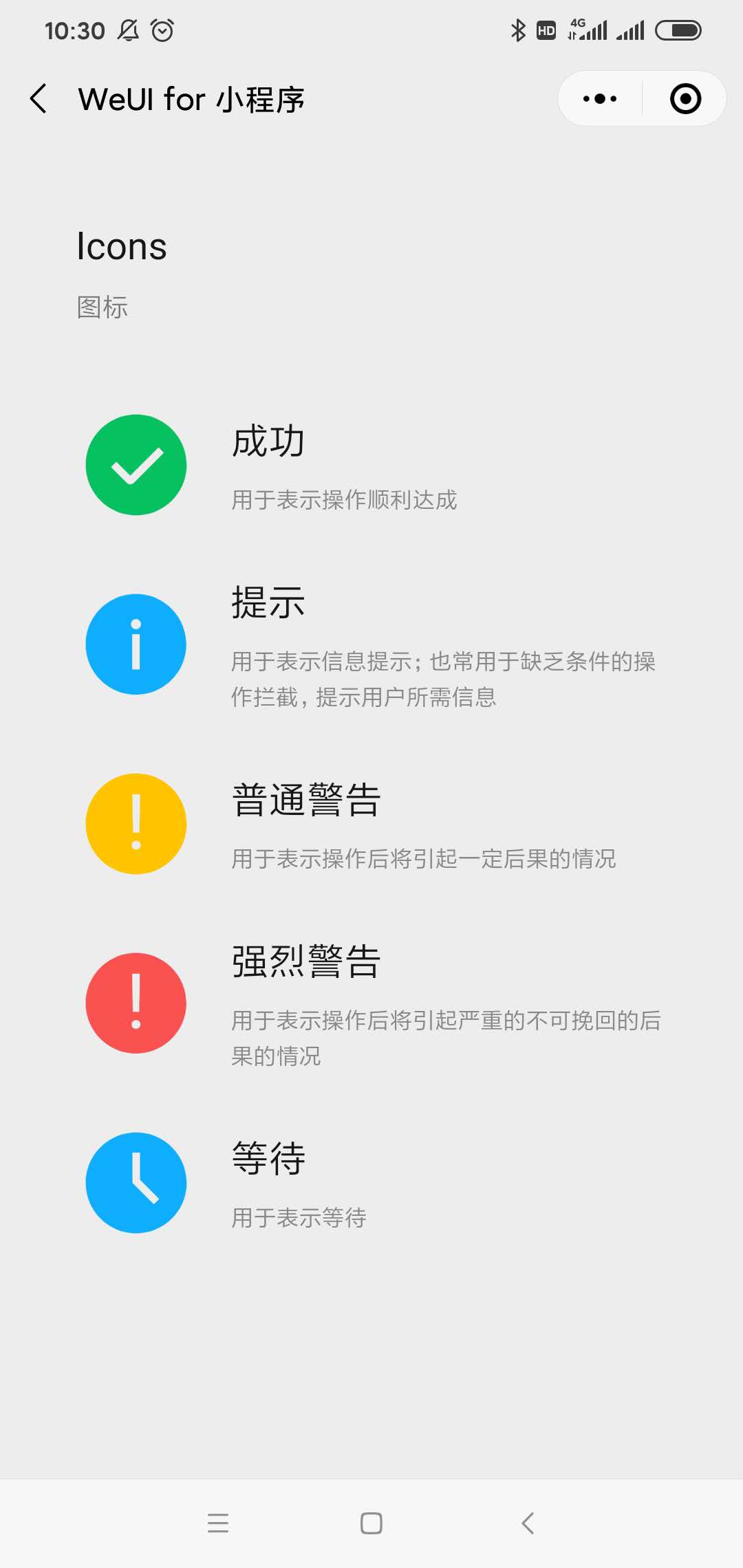
Task: Tap the red strong warning icon
Action: pyautogui.click(x=136, y=1004)
